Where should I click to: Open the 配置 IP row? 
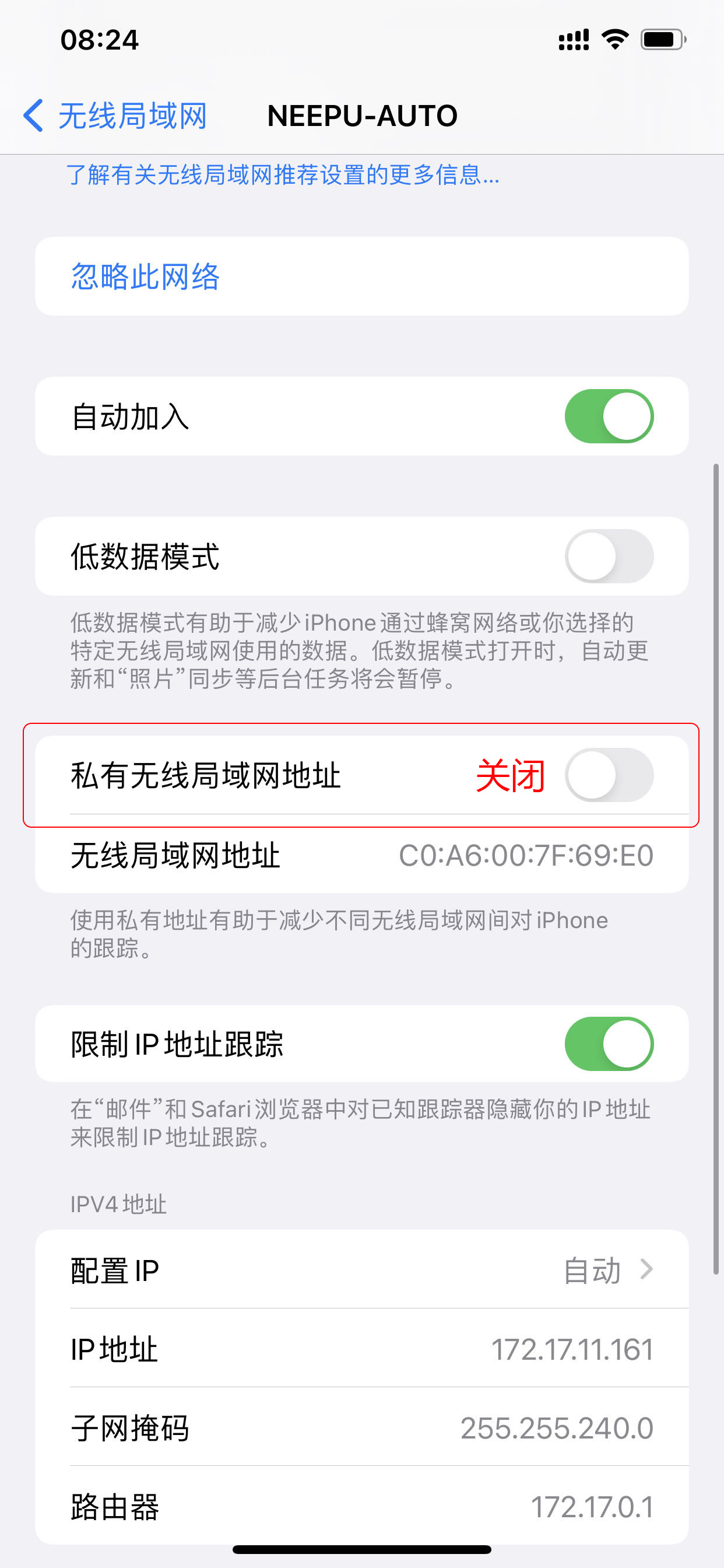pyautogui.click(x=361, y=1270)
